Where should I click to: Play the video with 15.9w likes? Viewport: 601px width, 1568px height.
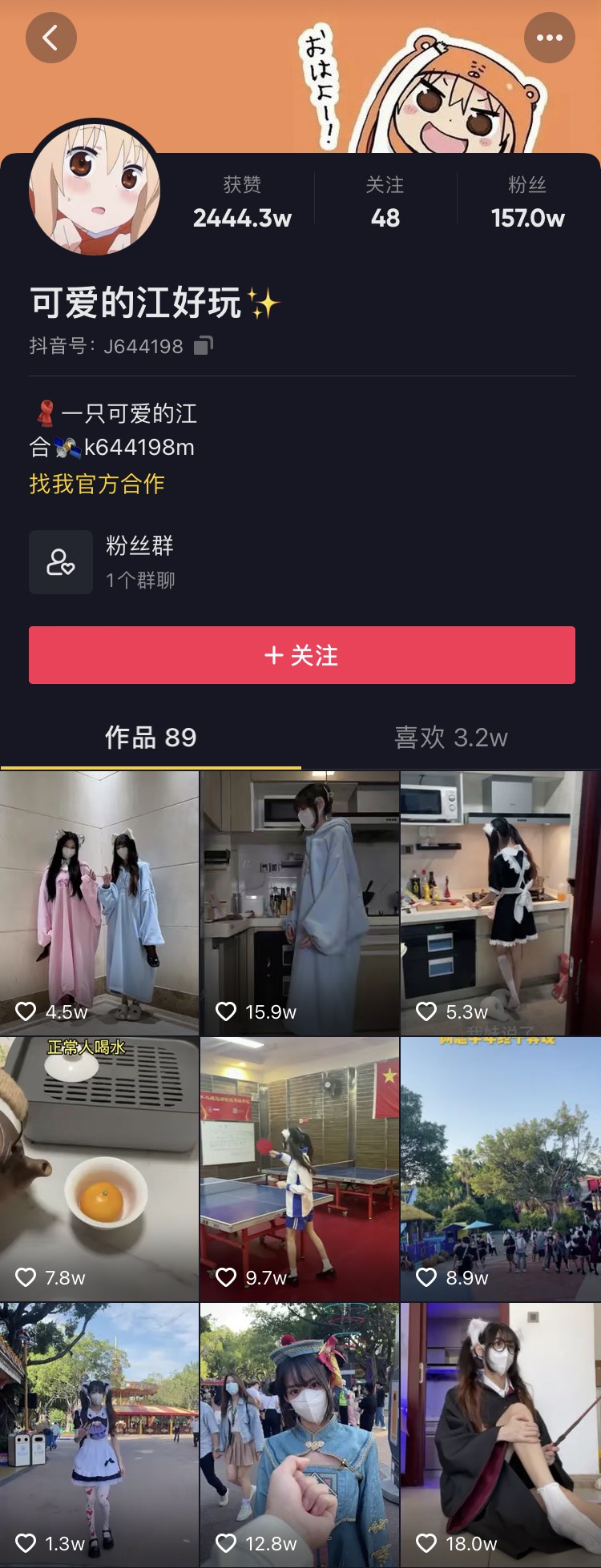300,903
